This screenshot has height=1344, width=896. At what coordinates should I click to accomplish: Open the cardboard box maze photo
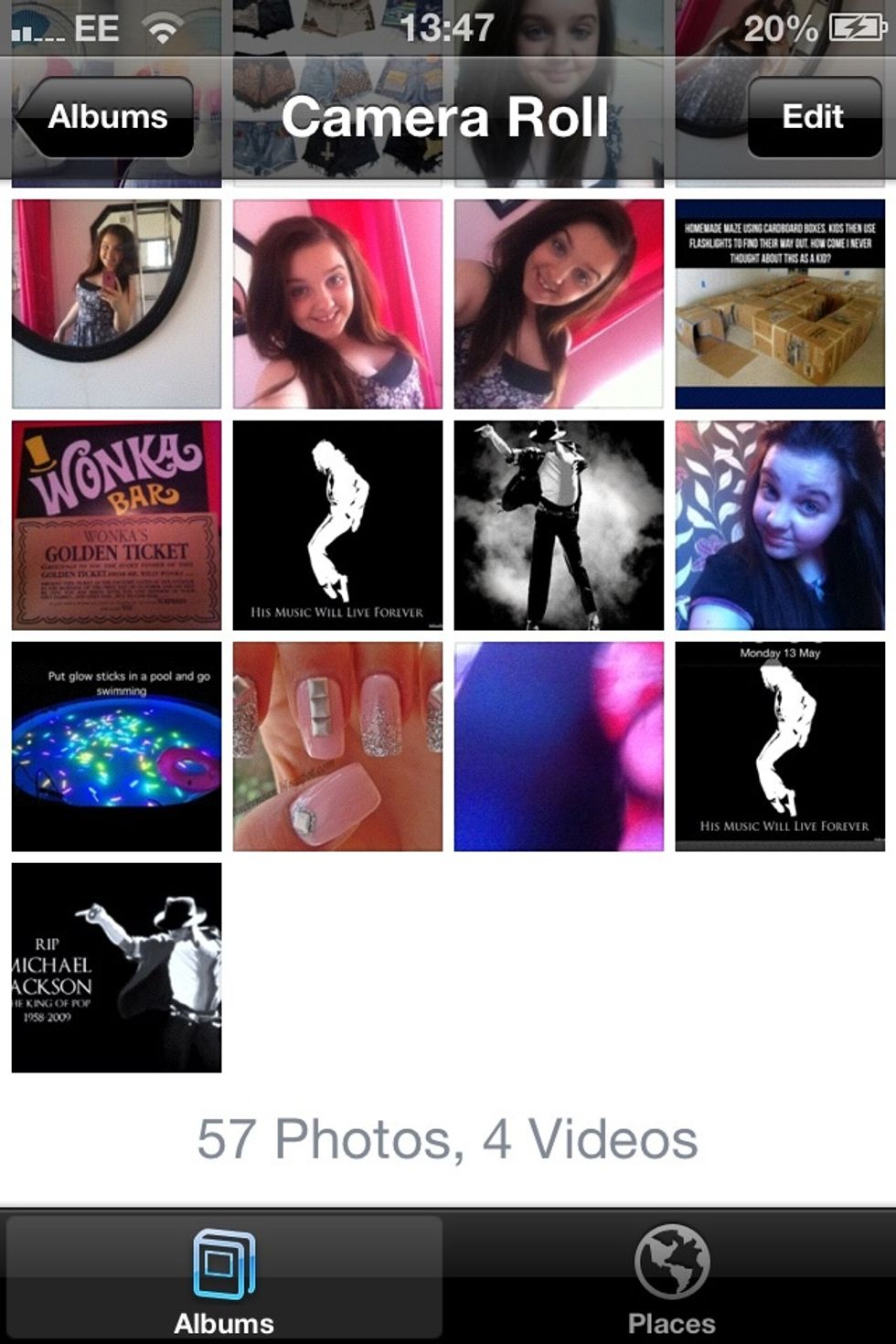780,304
